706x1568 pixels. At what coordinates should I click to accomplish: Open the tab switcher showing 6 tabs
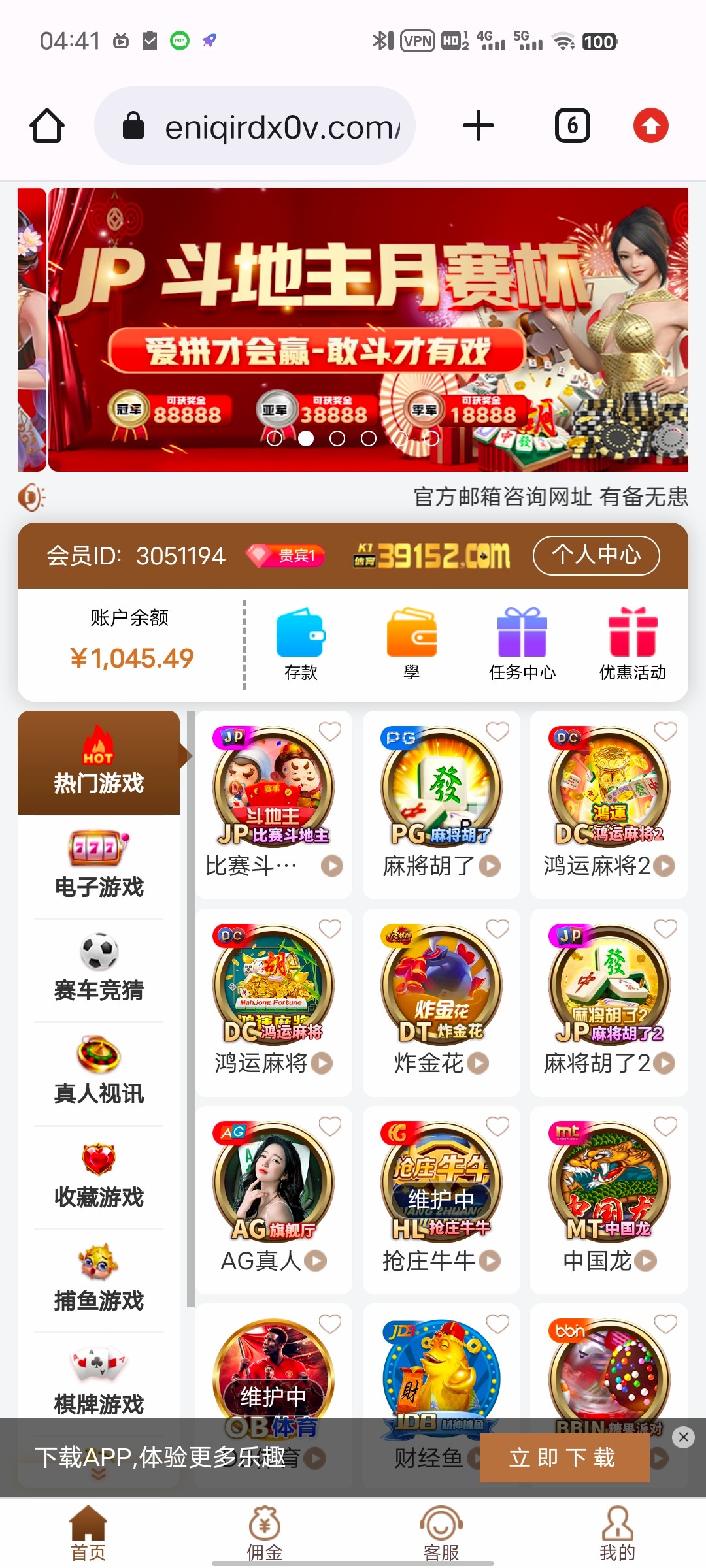(x=572, y=125)
